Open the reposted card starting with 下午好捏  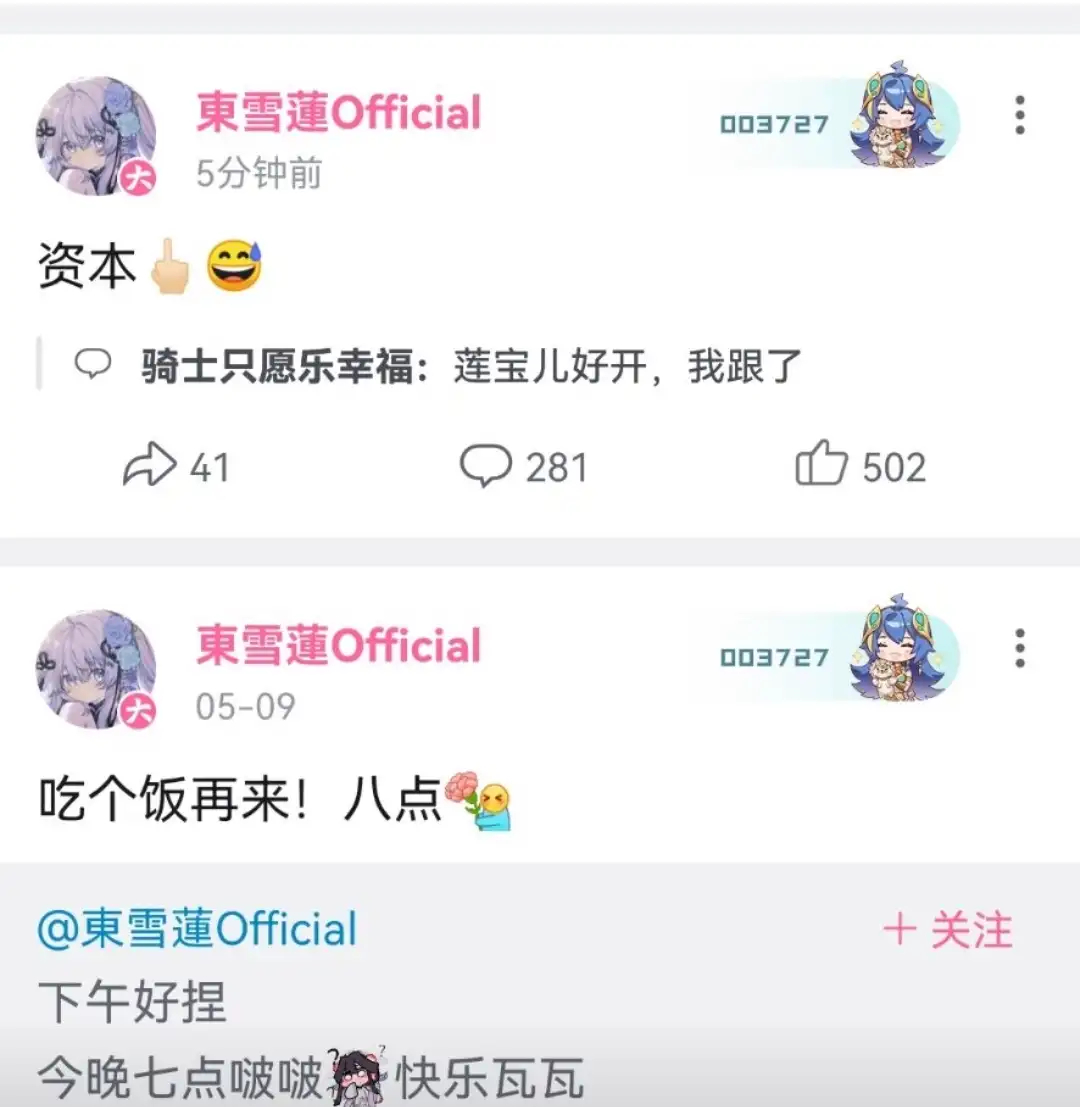coord(540,984)
